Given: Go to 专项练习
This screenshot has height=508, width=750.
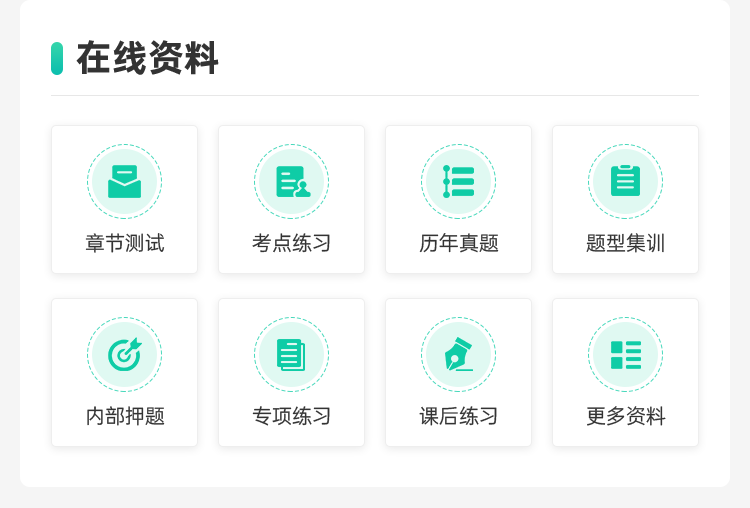Looking at the screenshot, I should (291, 372).
